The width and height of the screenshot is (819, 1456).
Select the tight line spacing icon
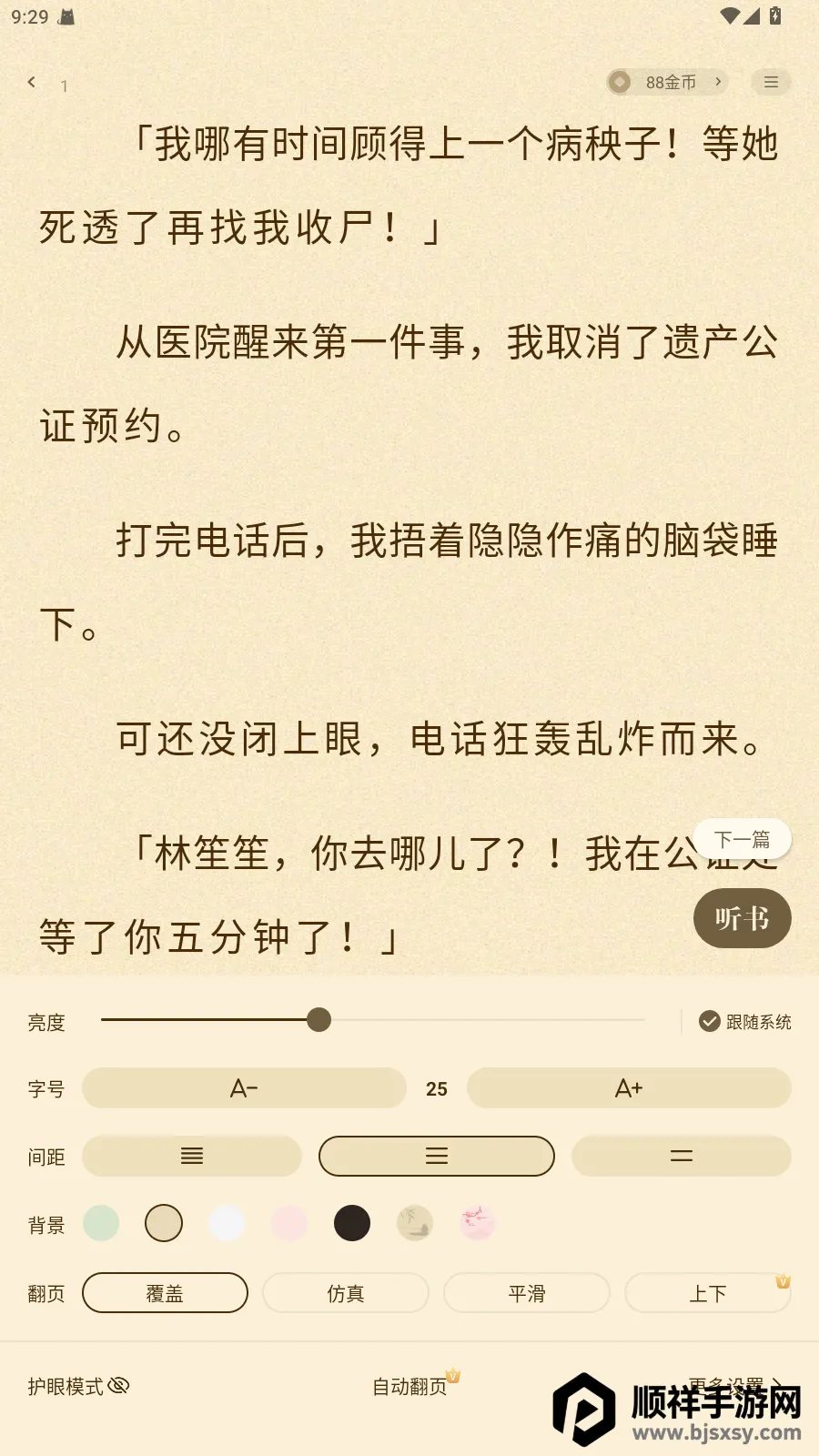coord(191,1156)
